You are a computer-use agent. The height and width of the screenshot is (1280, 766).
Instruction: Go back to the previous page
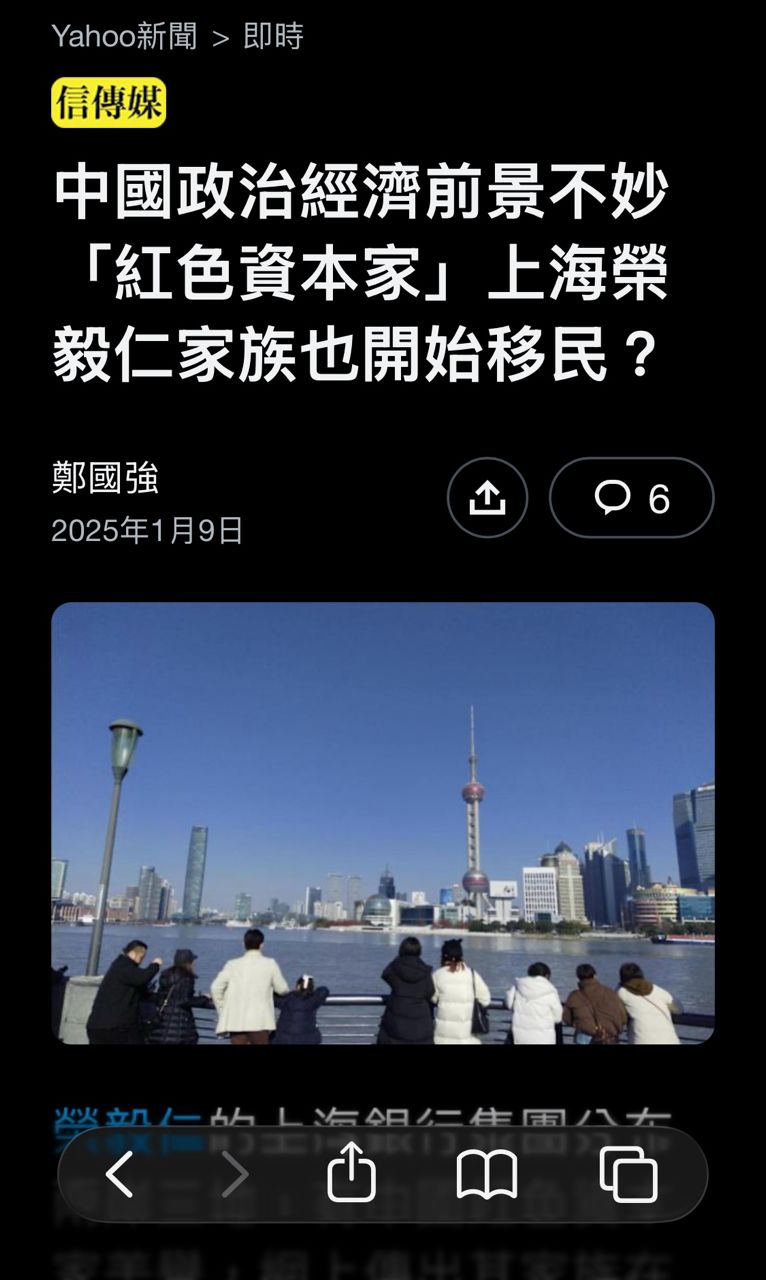click(x=120, y=1174)
